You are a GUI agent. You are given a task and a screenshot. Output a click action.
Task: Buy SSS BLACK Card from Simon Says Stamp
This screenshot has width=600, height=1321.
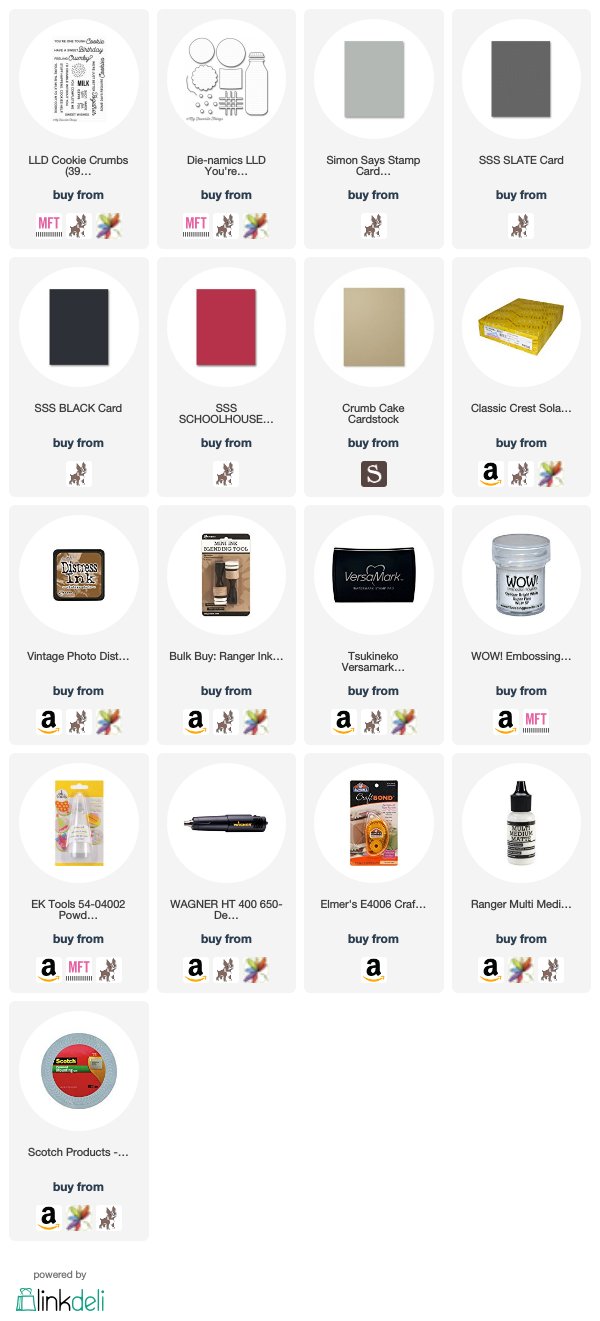click(79, 473)
